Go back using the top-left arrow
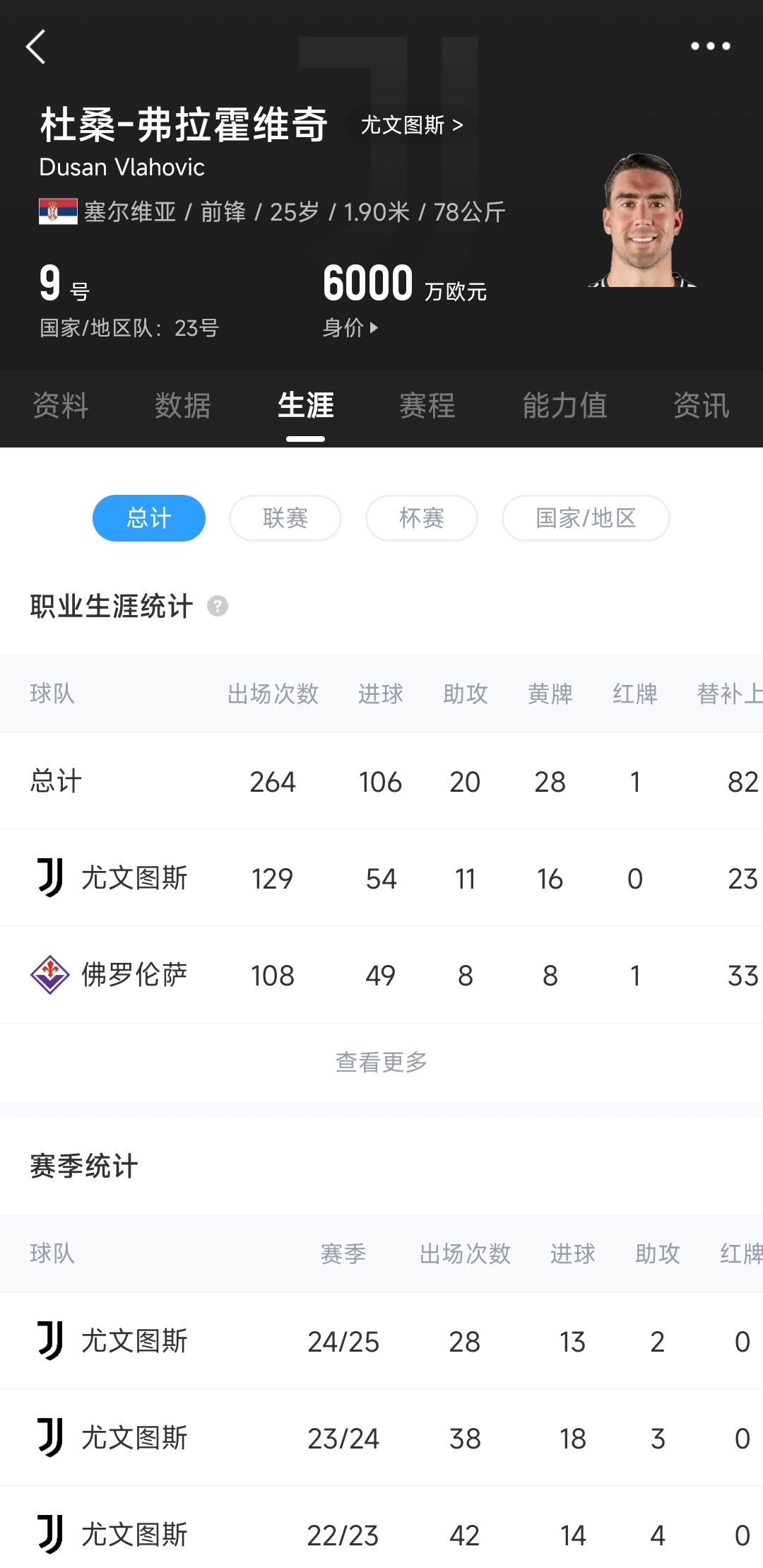 [36, 47]
